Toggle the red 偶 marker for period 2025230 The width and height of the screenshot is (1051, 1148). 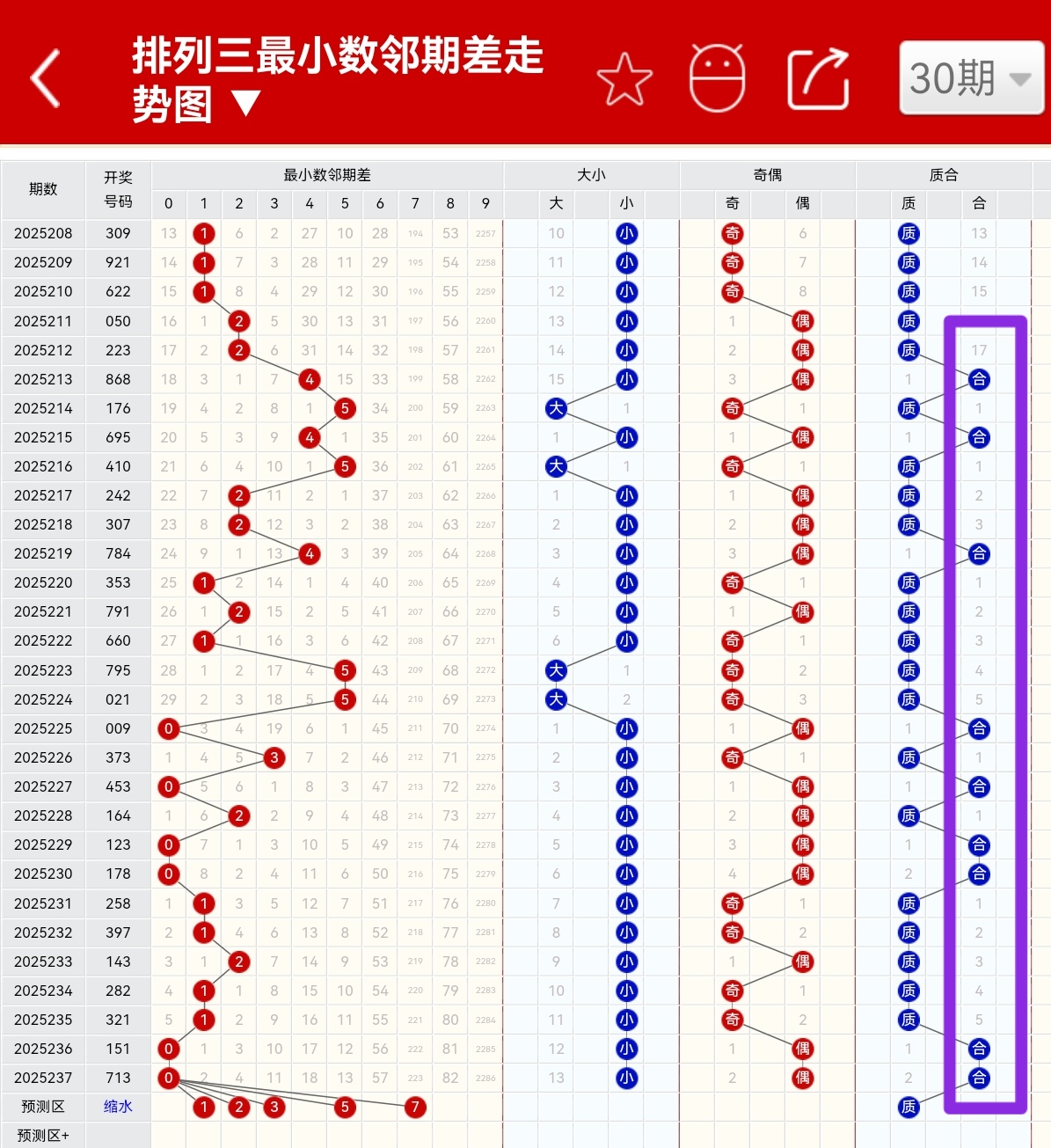click(x=802, y=874)
